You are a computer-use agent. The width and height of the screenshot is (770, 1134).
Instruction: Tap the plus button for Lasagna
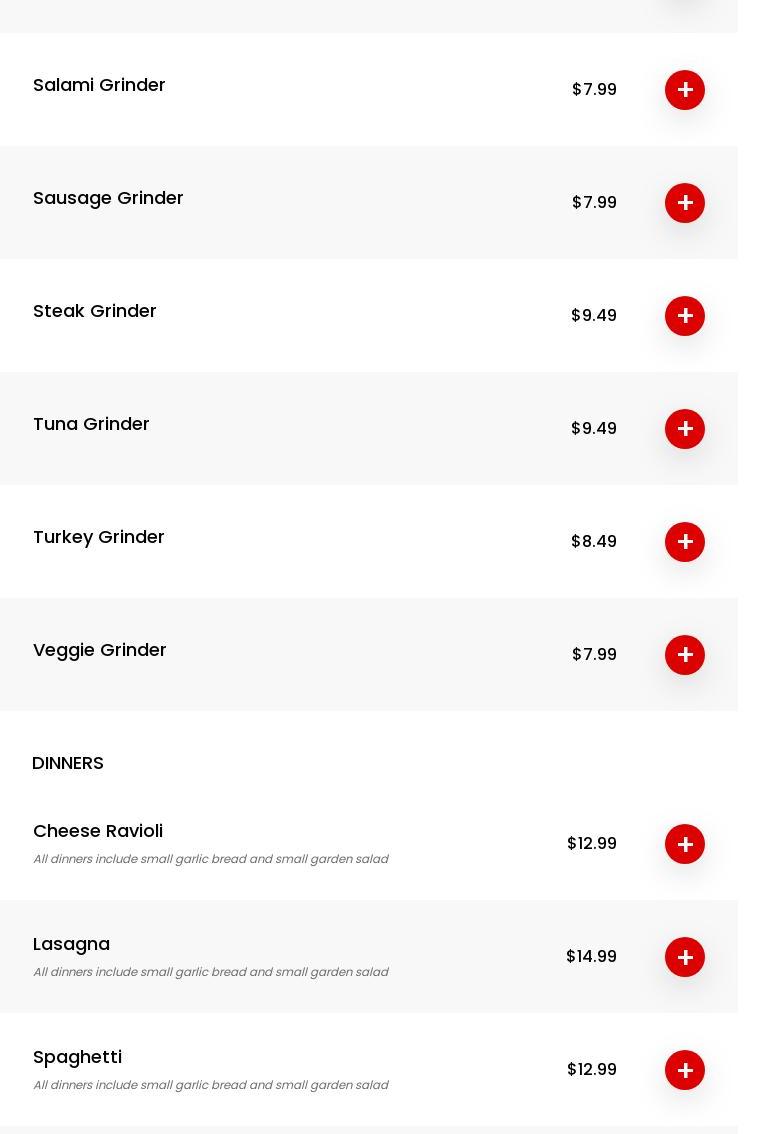pos(685,957)
